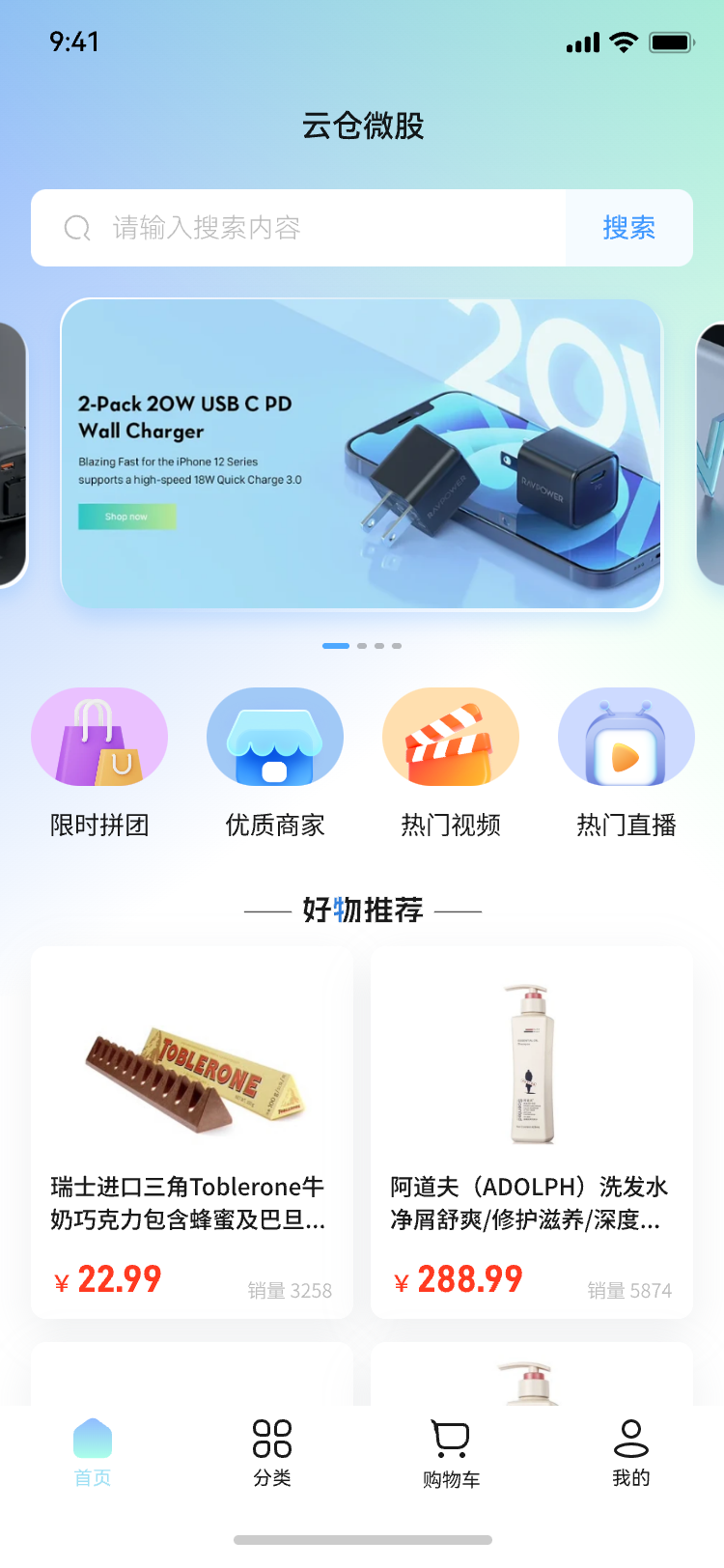View the Toblerone chocolate product card
The height and width of the screenshot is (1568, 724).
coord(192,1132)
